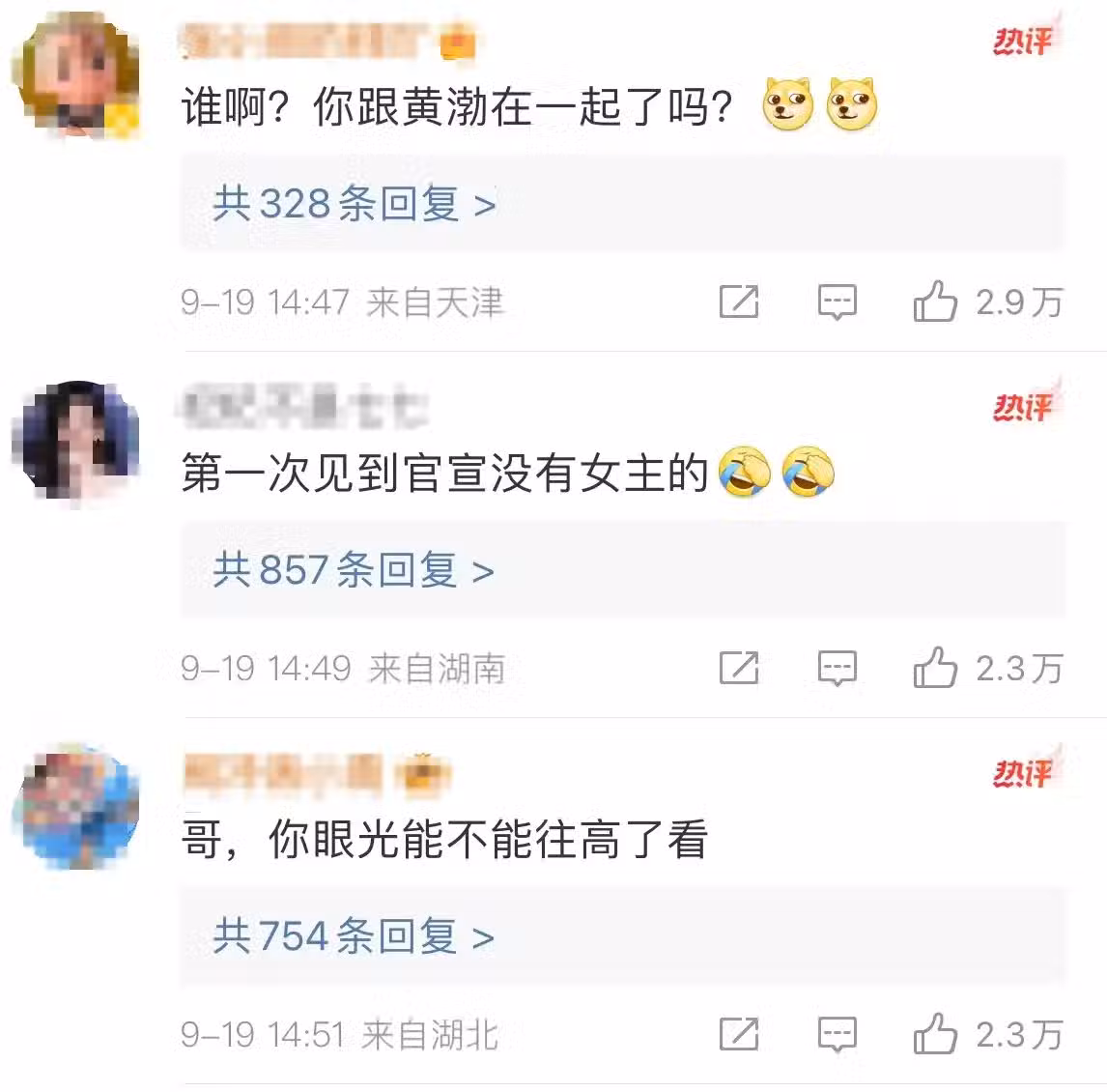The width and height of the screenshot is (1107, 1092).
Task: Reply to the 黄渤 comment from 天津
Action: [x=837, y=302]
